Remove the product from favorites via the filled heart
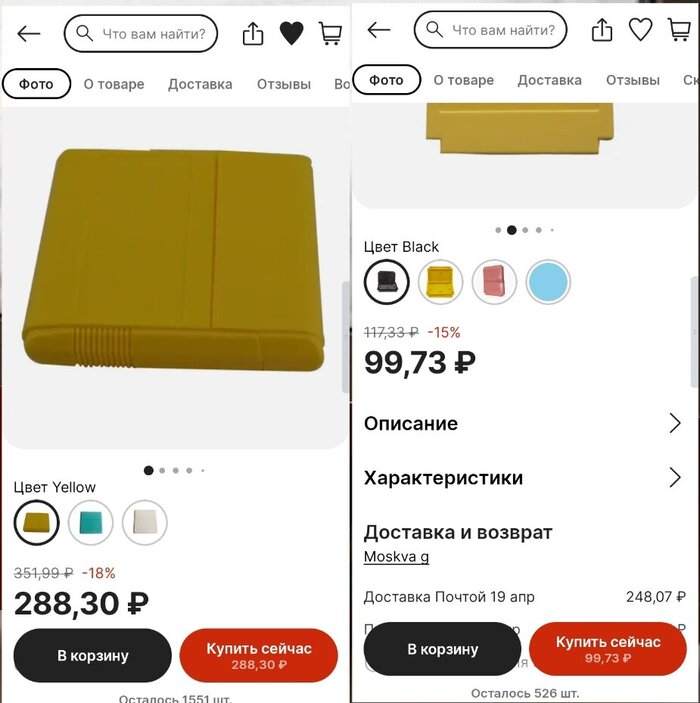This screenshot has height=703, width=700. (x=291, y=33)
